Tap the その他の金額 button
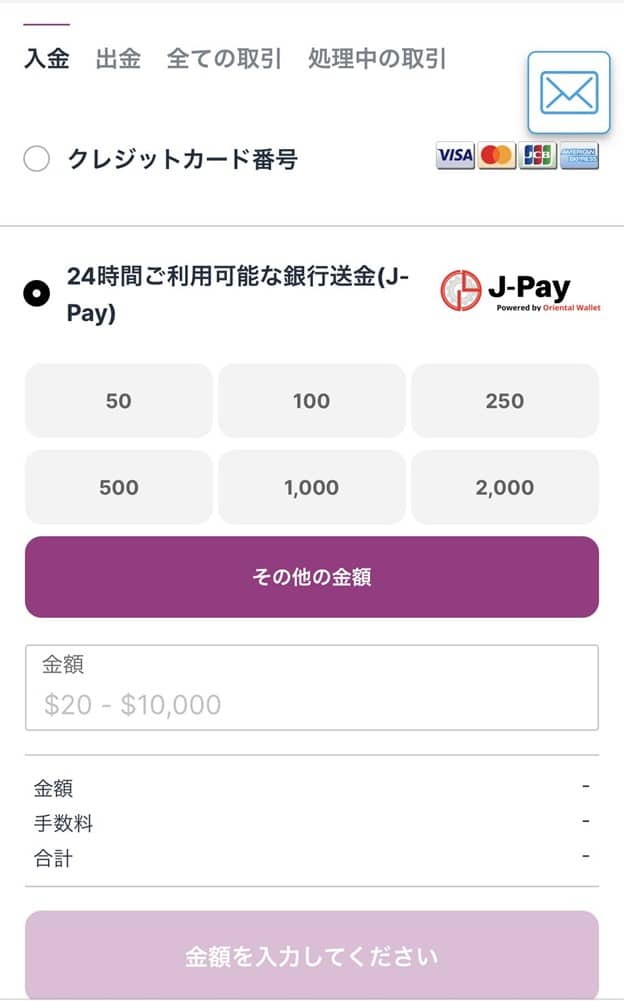This screenshot has height=1001, width=624. [x=311, y=577]
